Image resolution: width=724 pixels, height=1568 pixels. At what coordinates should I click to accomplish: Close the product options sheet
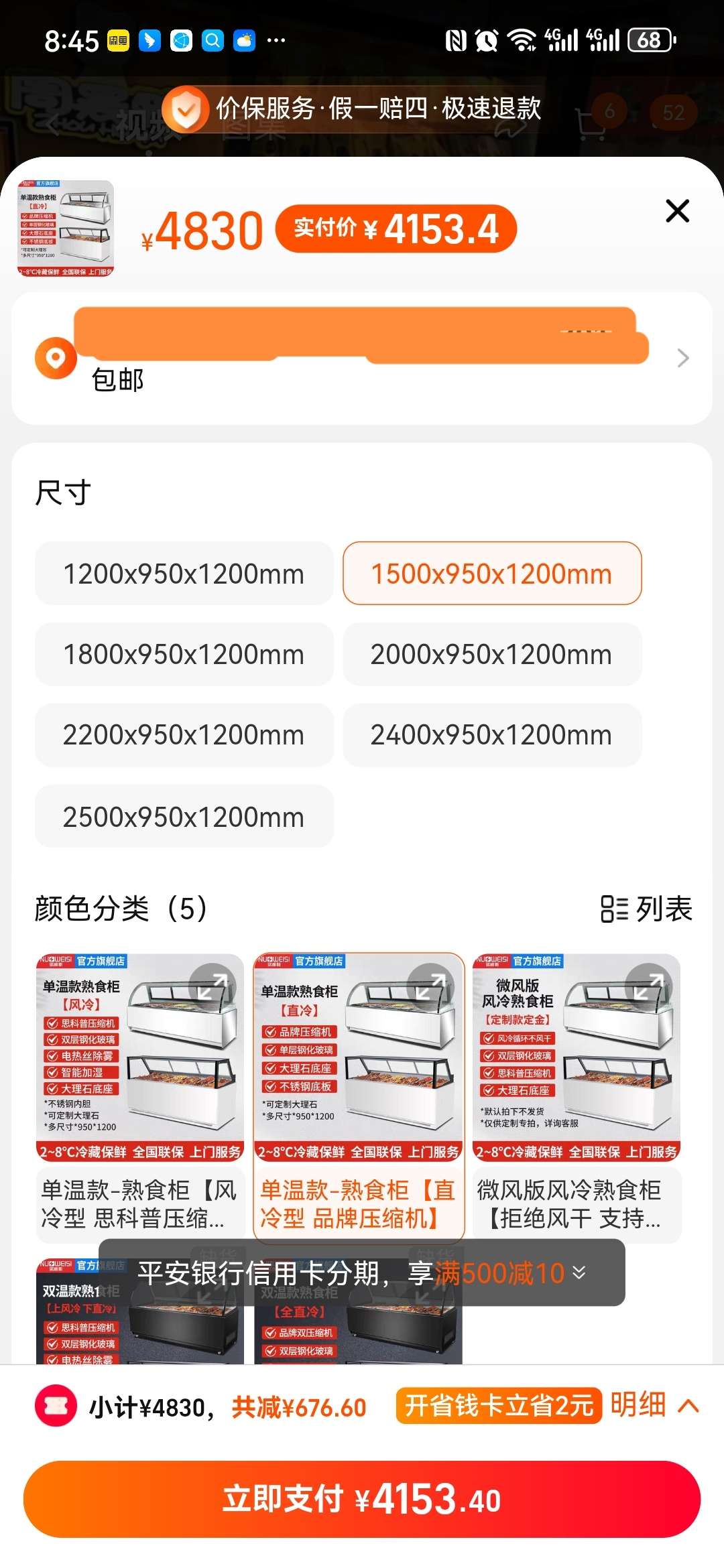click(x=677, y=211)
